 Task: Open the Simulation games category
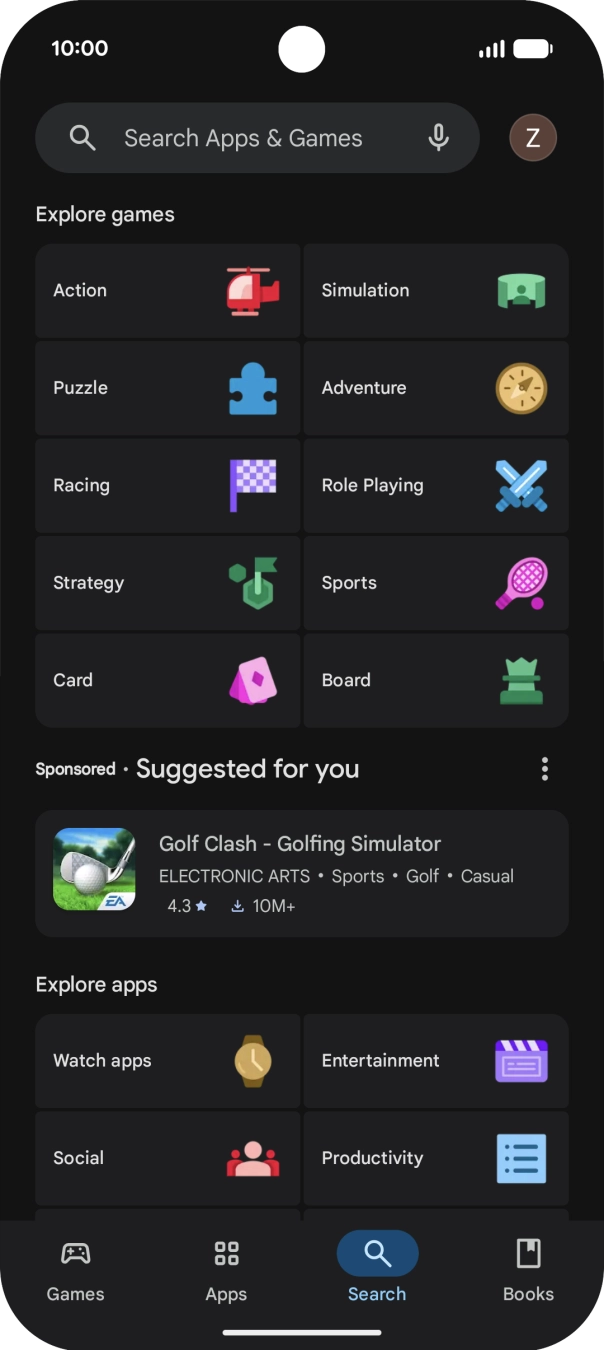436,291
